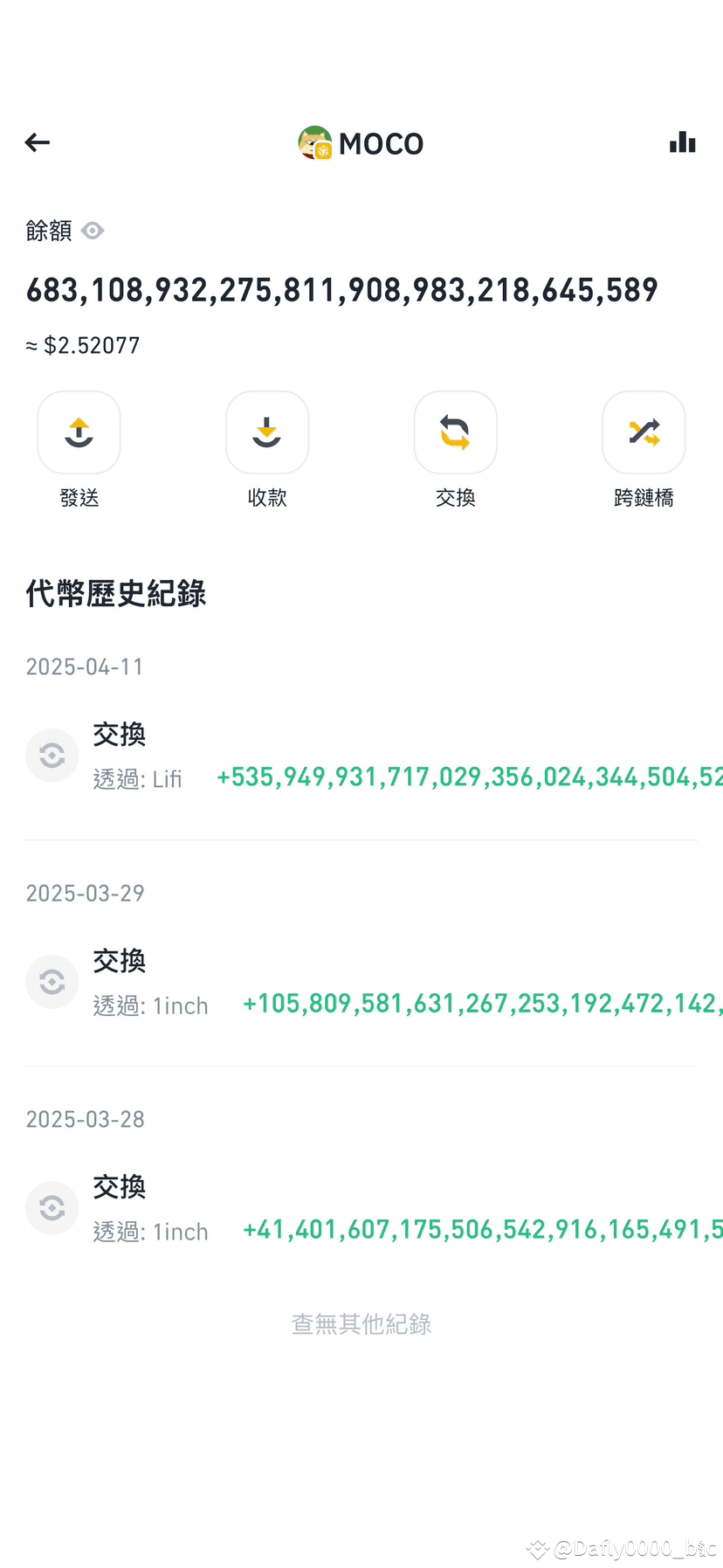The width and height of the screenshot is (723, 1568).
Task: Toggle balance visibility with the eye icon
Action: tap(92, 231)
